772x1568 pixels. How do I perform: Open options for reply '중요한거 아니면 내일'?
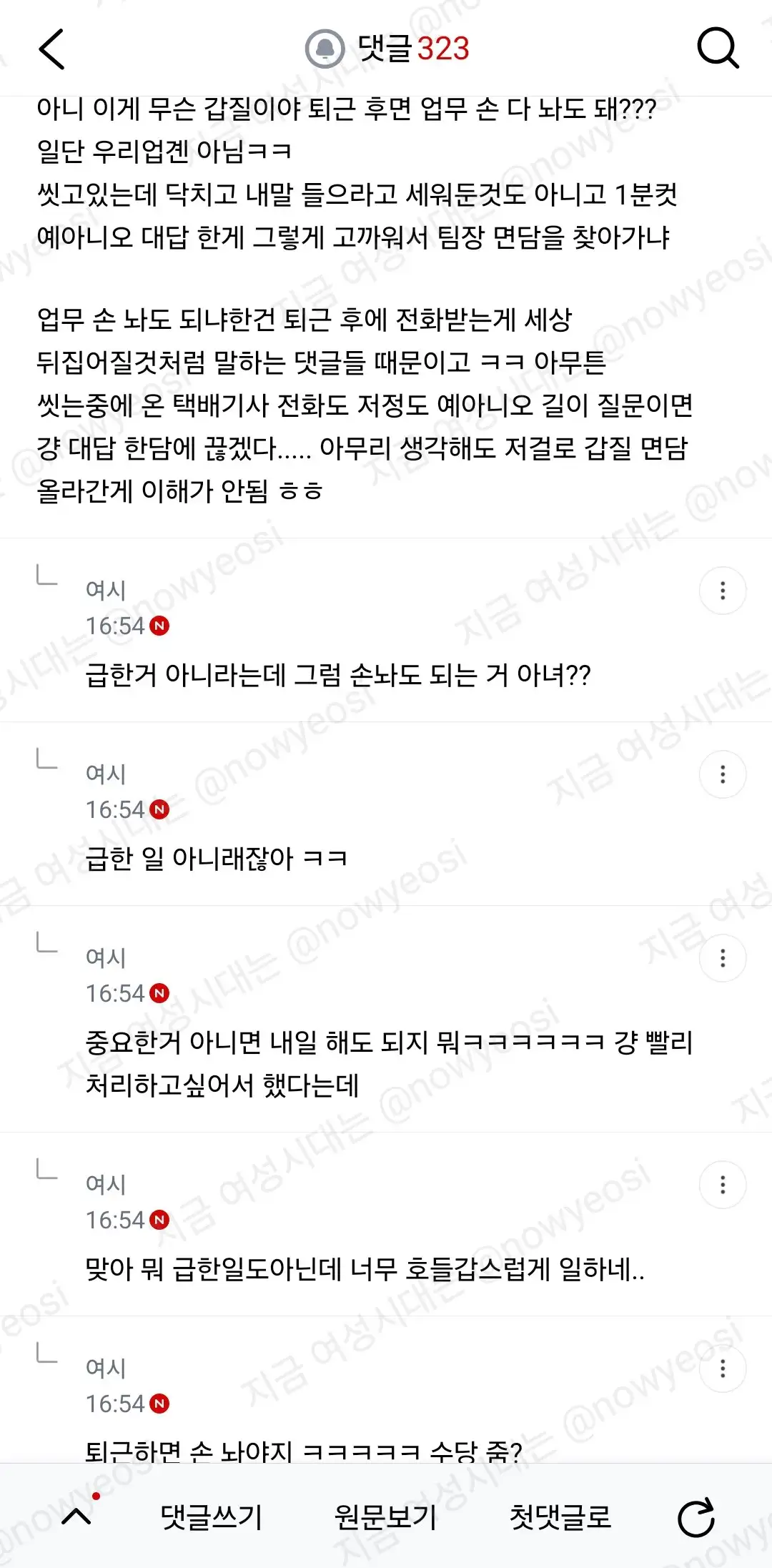(x=723, y=958)
